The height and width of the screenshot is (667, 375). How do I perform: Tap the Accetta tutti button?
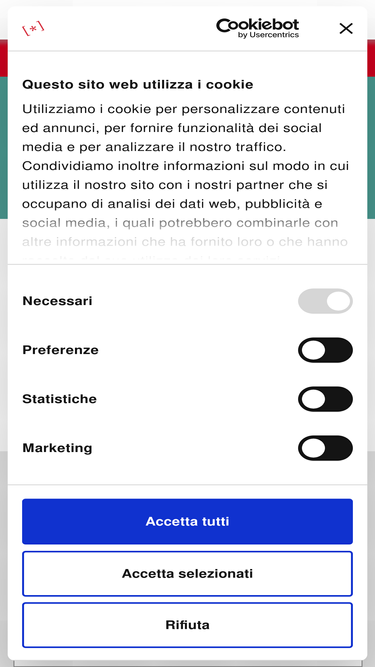click(188, 522)
